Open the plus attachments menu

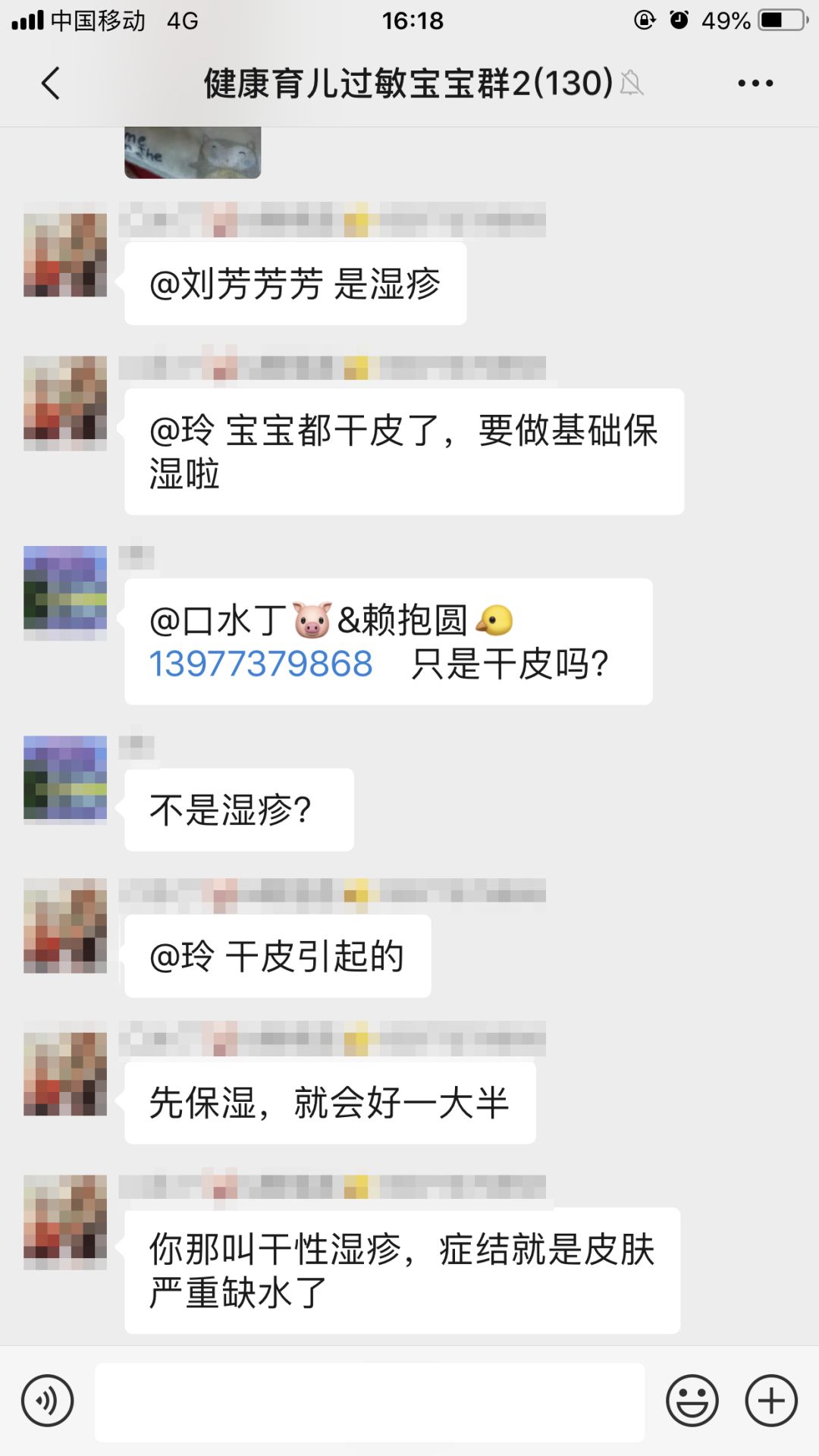pyautogui.click(x=771, y=1401)
